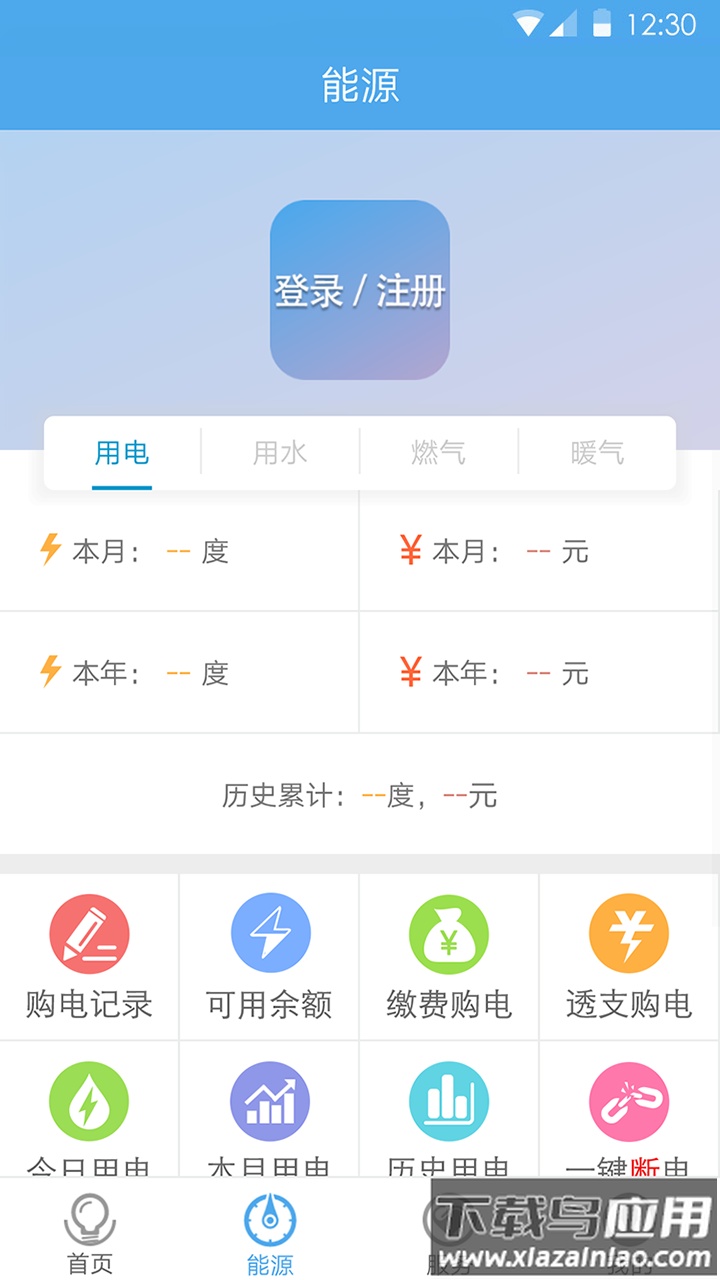Tap the 历史累计 cumulative history row
This screenshot has width=720, height=1280.
pos(360,796)
